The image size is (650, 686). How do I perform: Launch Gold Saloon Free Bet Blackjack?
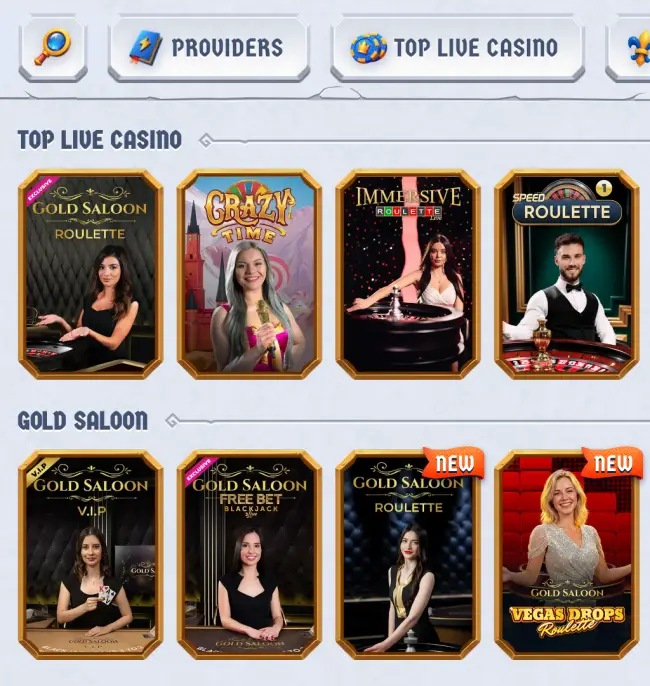[249, 555]
